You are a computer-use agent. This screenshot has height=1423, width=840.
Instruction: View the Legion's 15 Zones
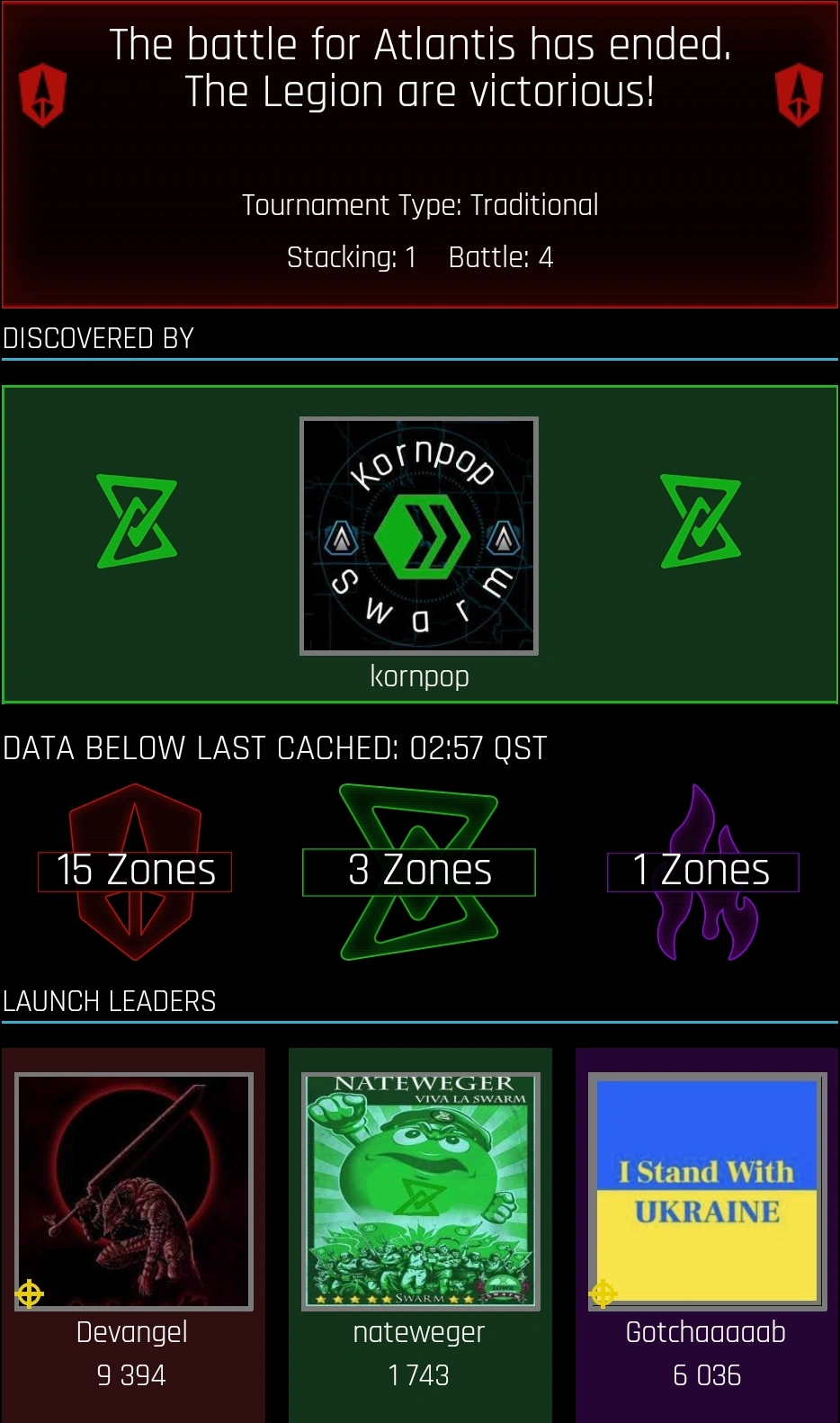(135, 871)
